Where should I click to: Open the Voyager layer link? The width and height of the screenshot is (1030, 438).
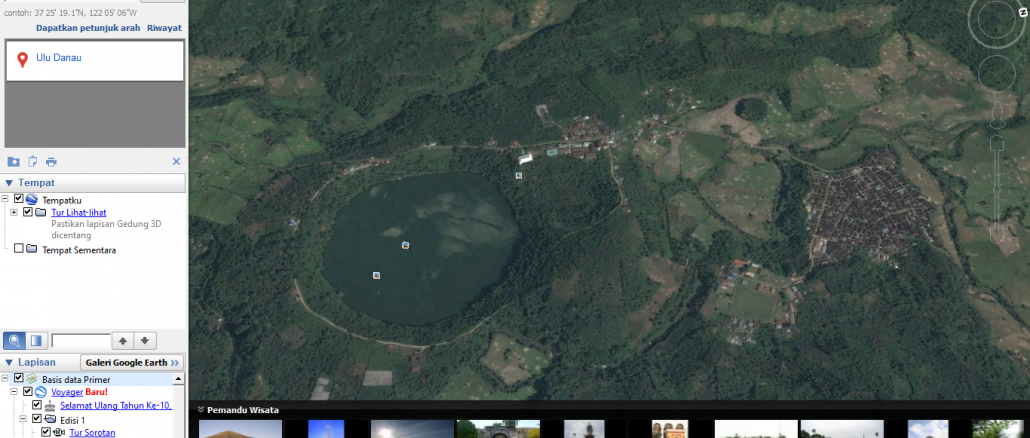coord(67,392)
